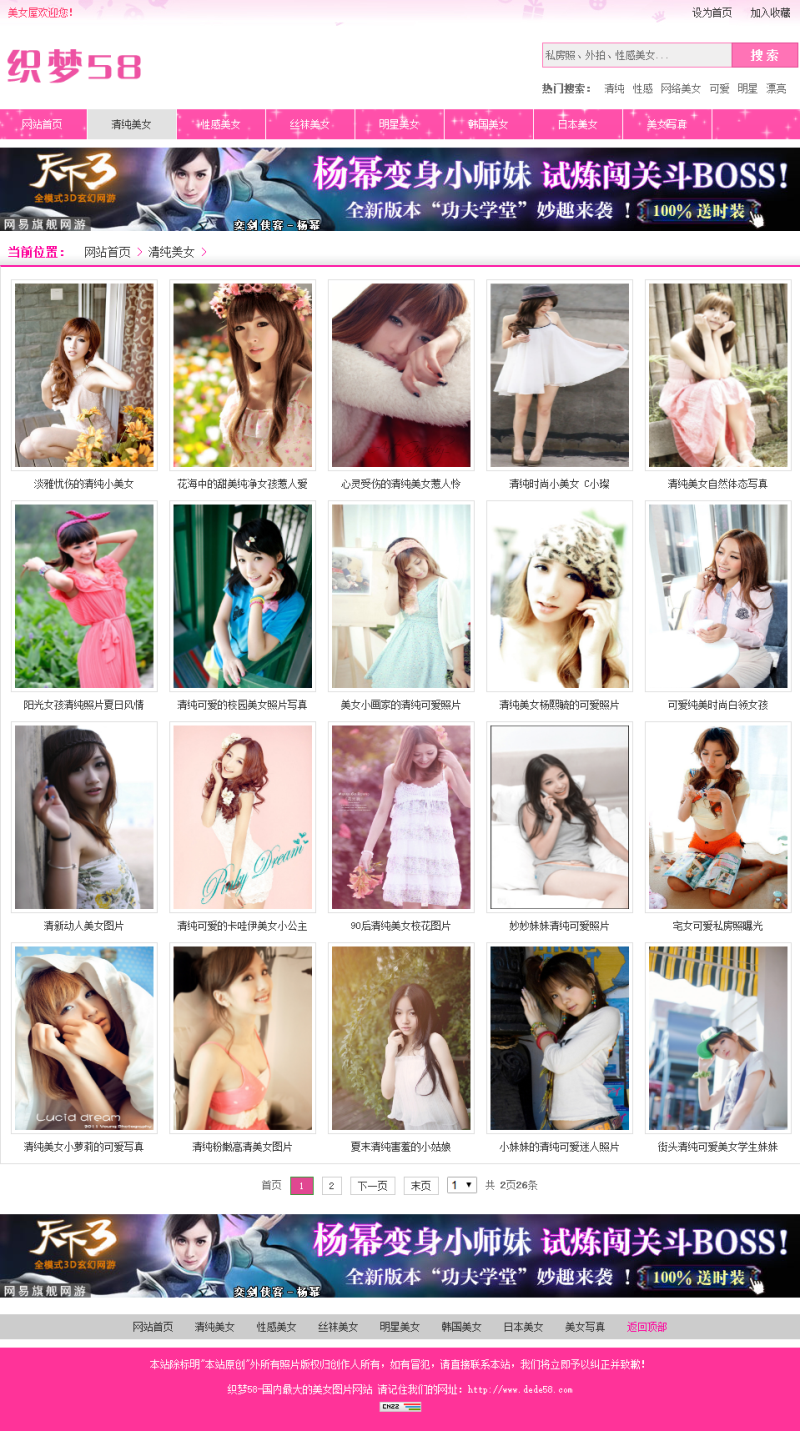
Task: Switch to the 明星美女 nav tab
Action: (399, 125)
